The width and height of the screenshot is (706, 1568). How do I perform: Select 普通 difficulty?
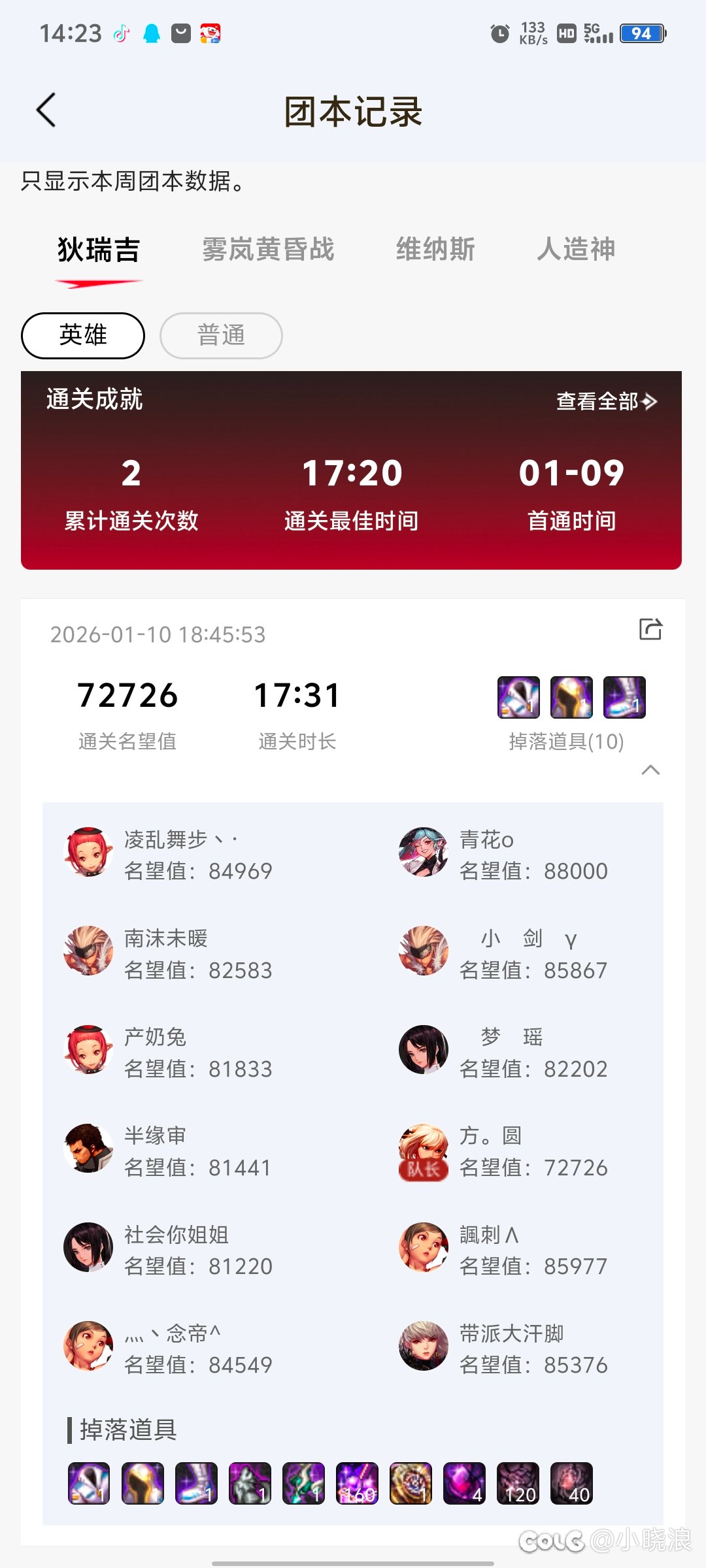click(x=221, y=335)
